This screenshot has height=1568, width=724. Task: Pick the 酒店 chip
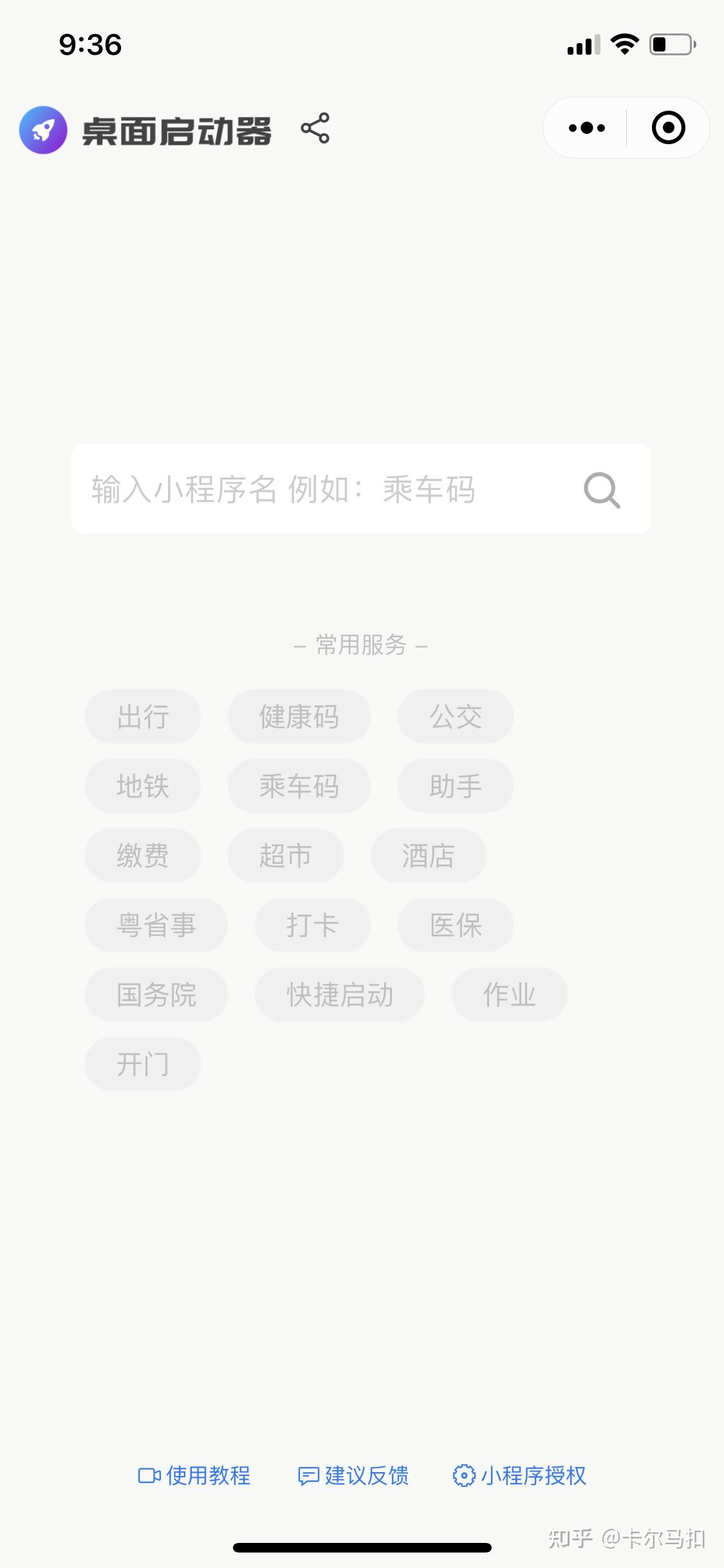click(x=428, y=855)
